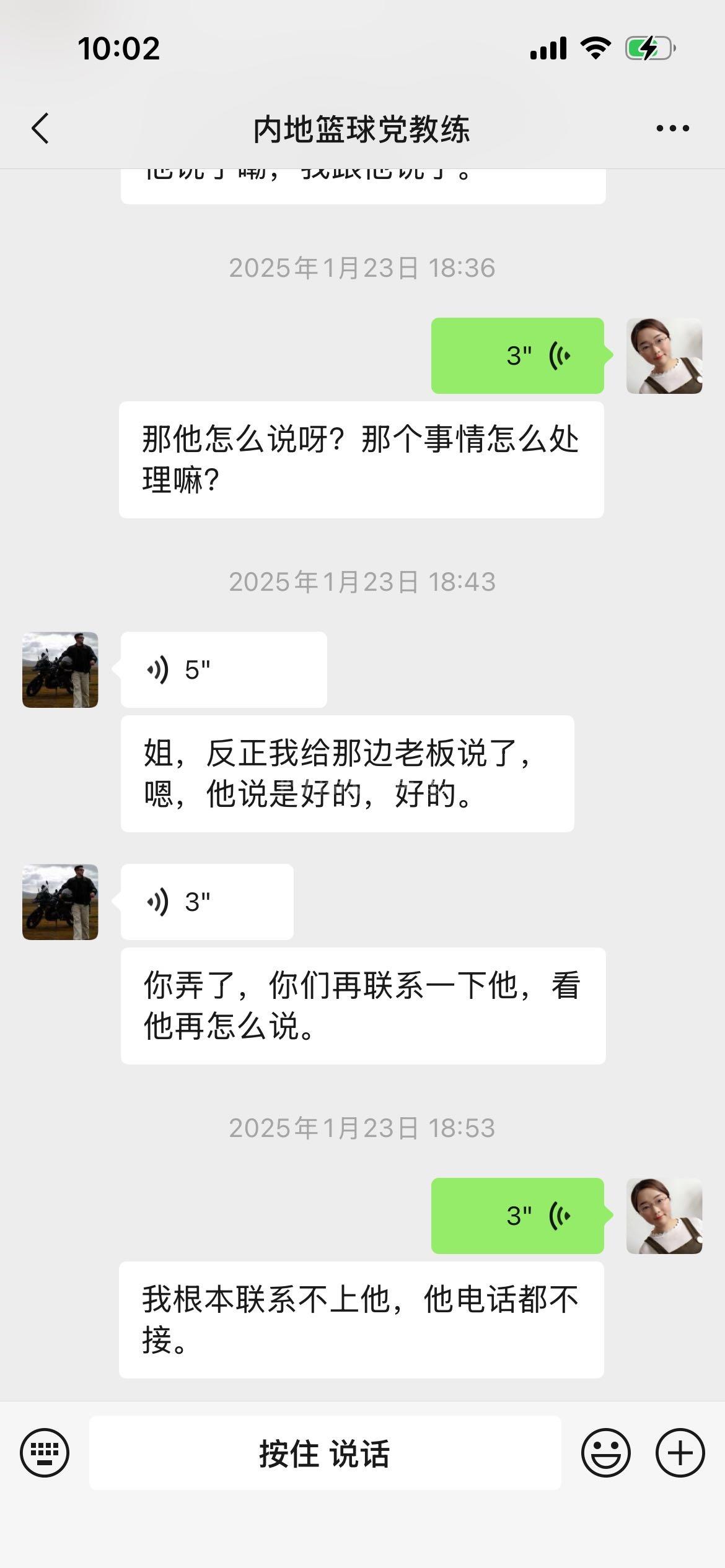Viewport: 725px width, 1568px height.
Task: Play the sent voice message from 18:53
Action: pos(517,1216)
